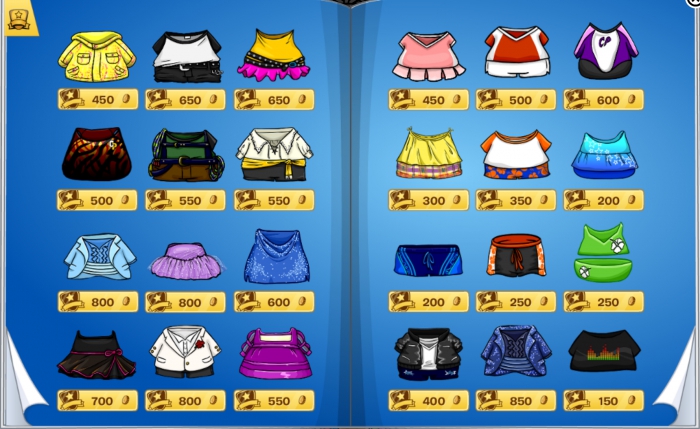
Task: Pick the white shirt with yellow sash for 550
Action: point(274,155)
